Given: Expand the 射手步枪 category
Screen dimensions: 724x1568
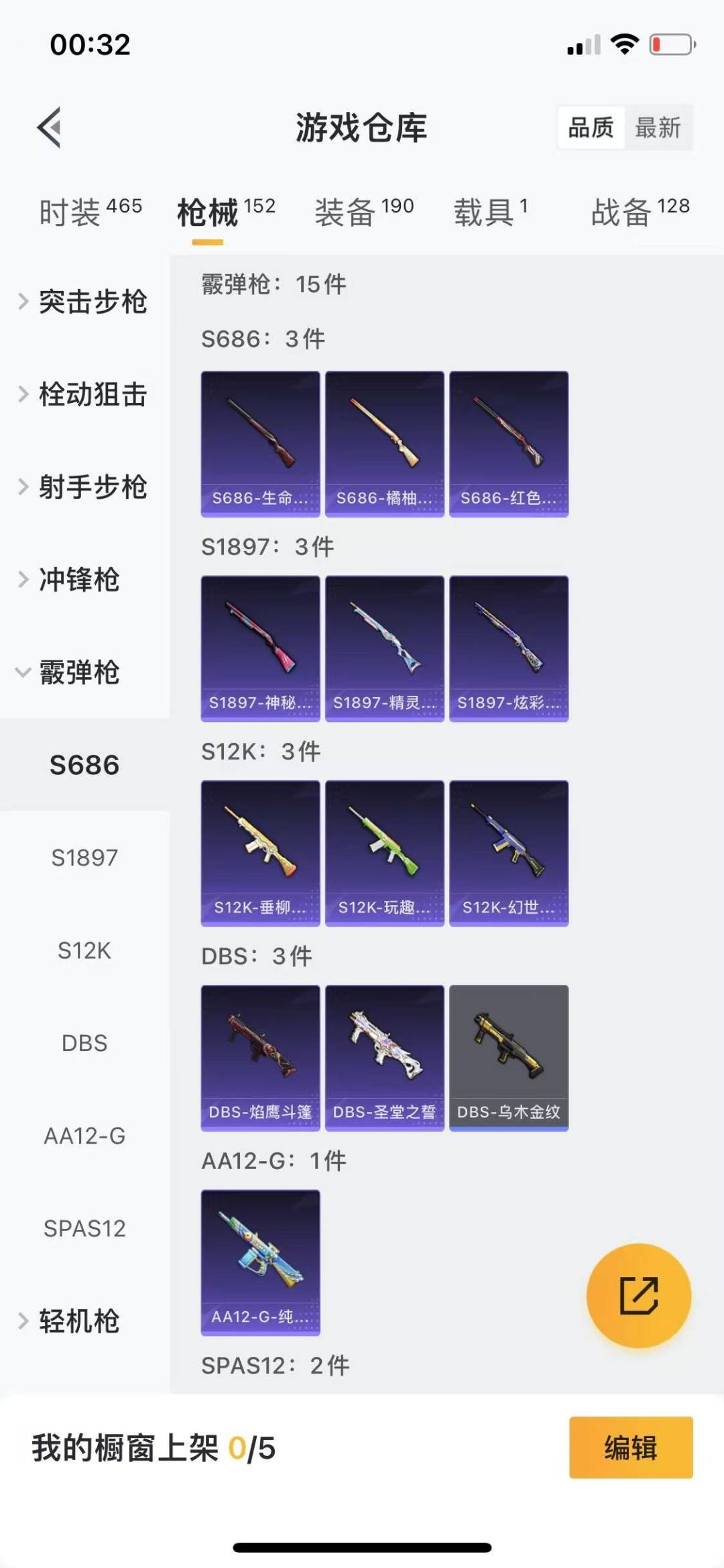Looking at the screenshot, I should coord(83,487).
